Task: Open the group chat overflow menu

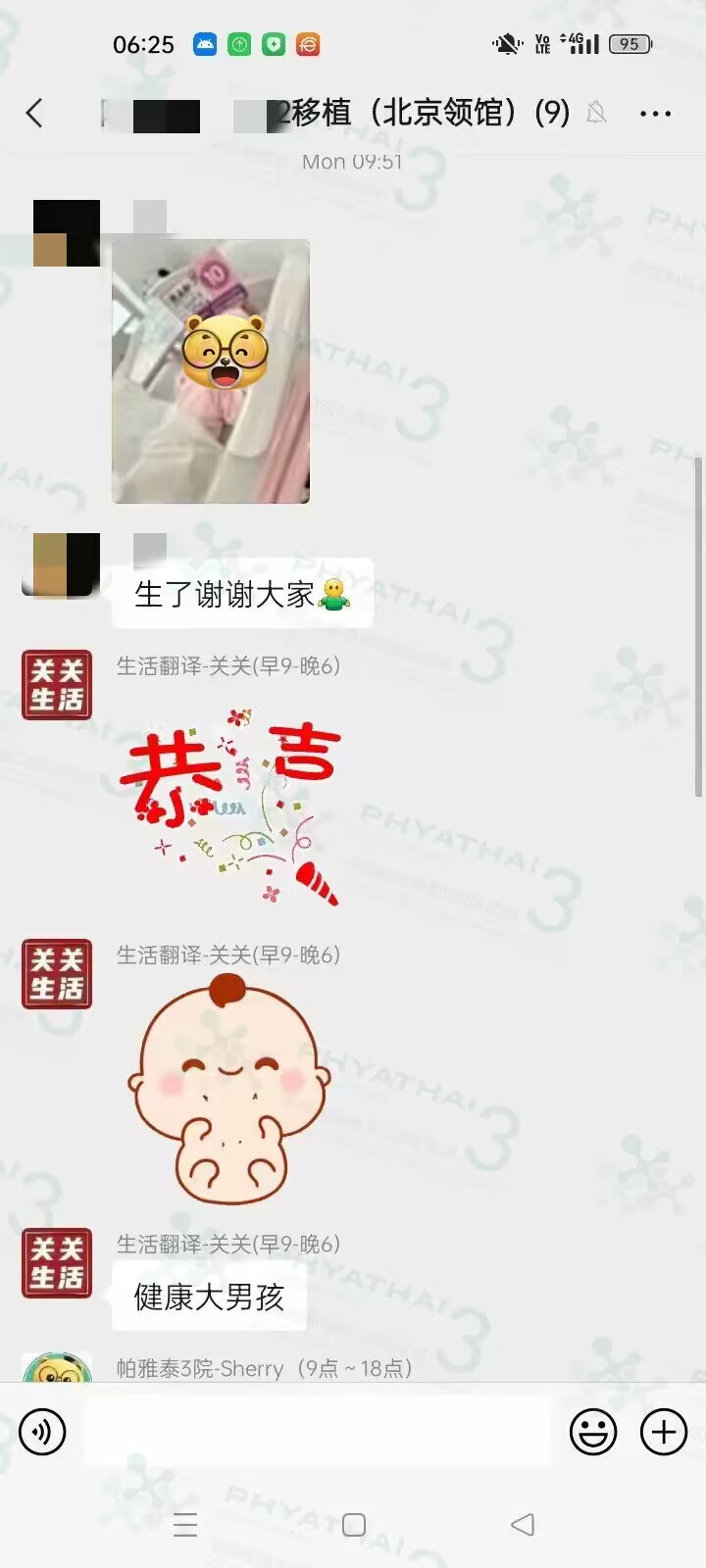Action: [x=655, y=114]
